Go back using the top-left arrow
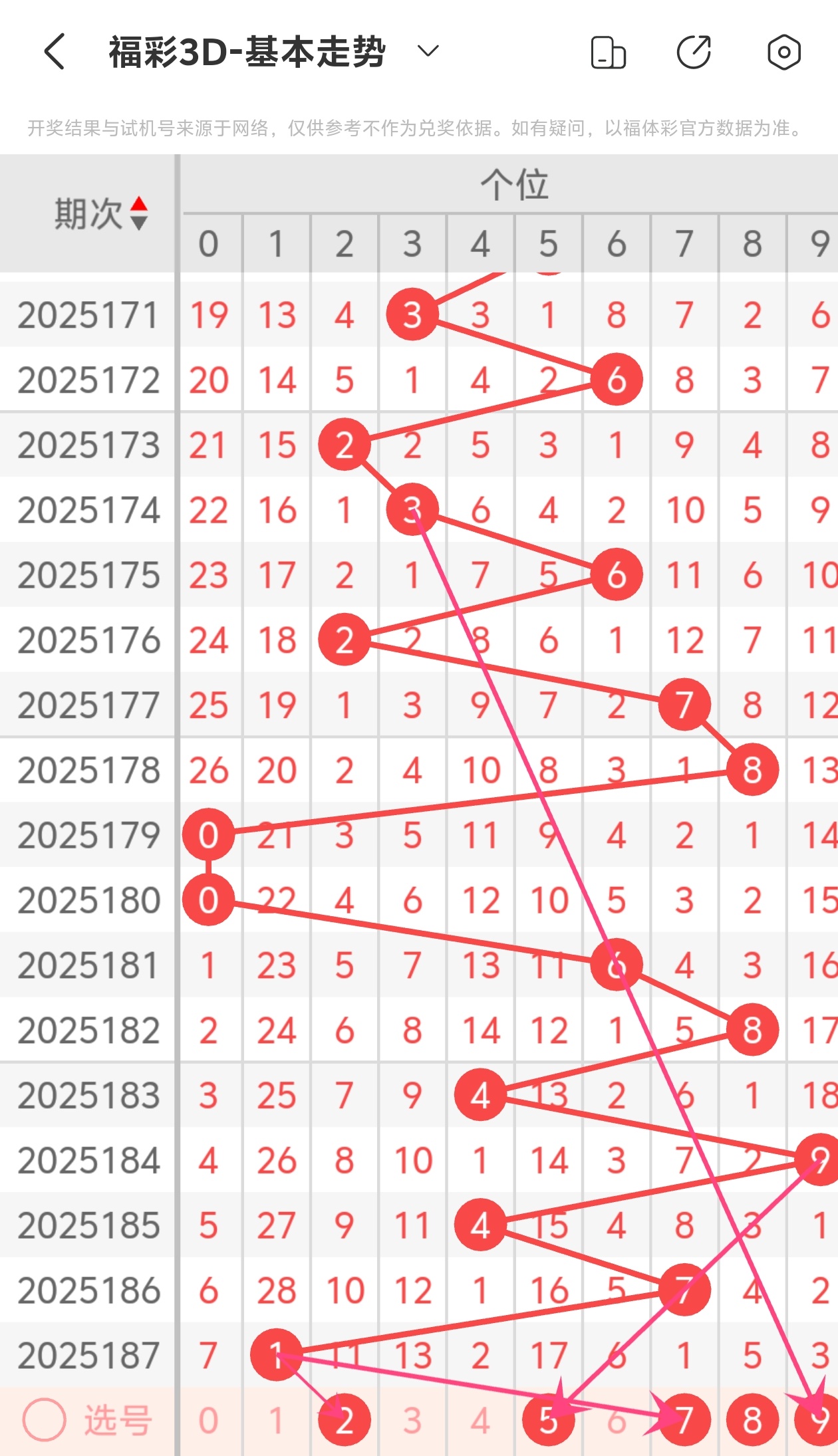Image resolution: width=838 pixels, height=1456 pixels. point(55,52)
